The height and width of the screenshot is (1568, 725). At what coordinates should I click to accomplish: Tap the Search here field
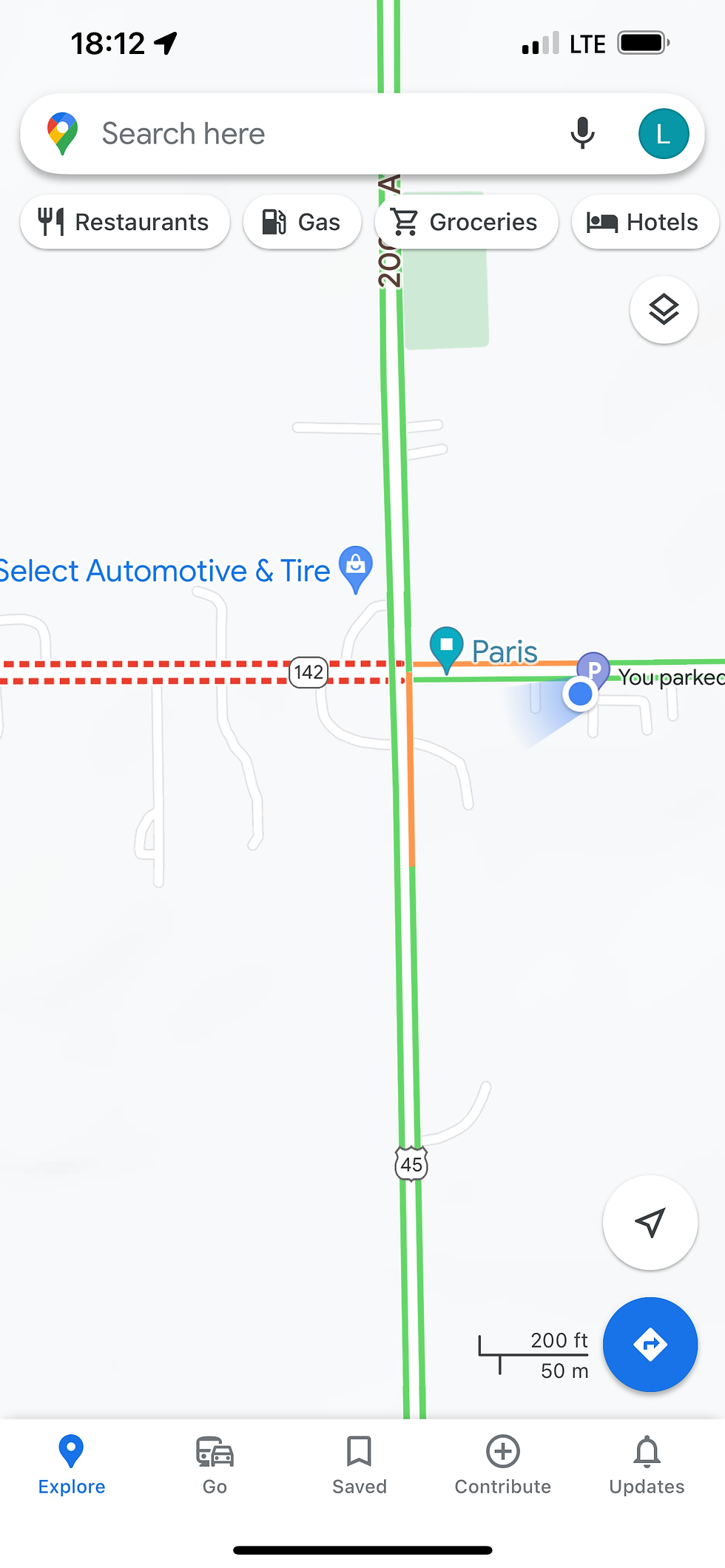pyautogui.click(x=311, y=134)
